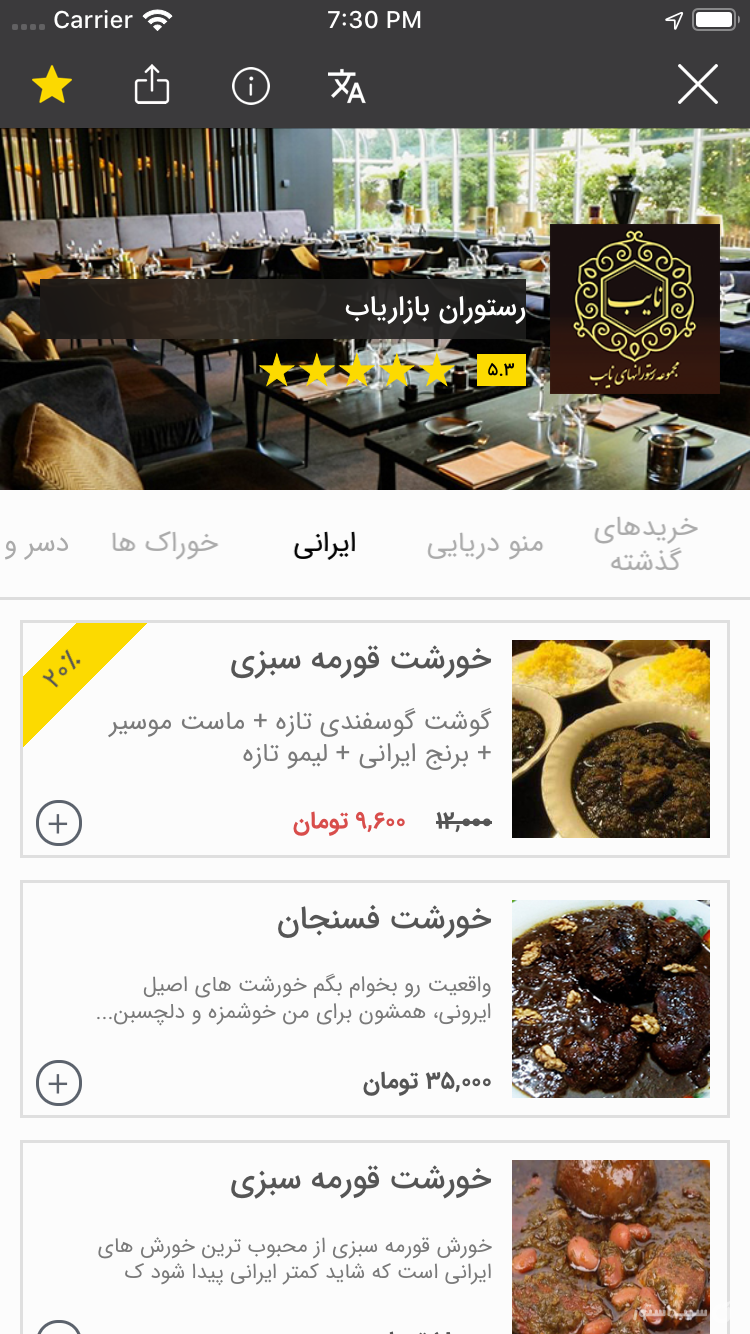The height and width of the screenshot is (1334, 750).
Task: Tap the ۵.۳ rating badge
Action: [x=503, y=369]
